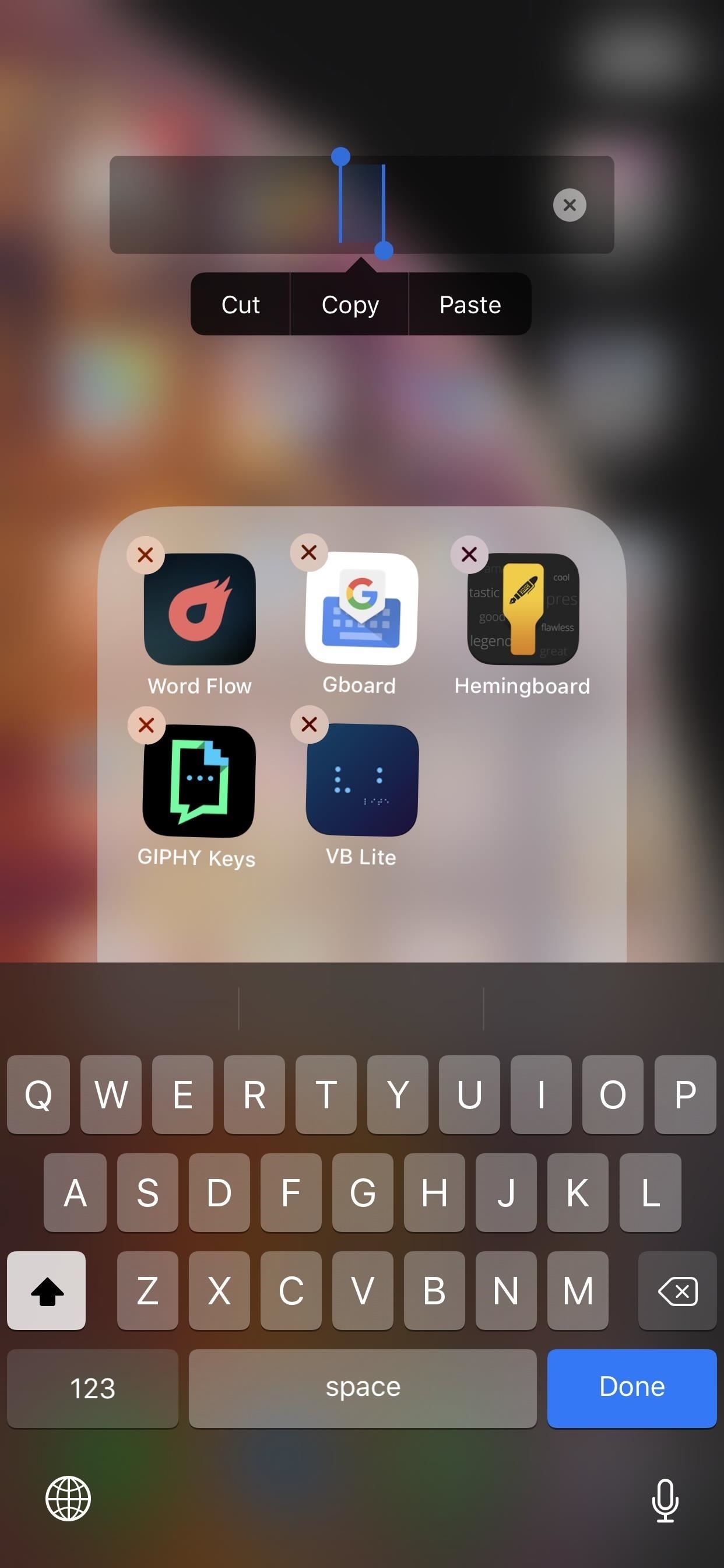Delete the Hemingboard app
This screenshot has height=1568, width=724.
469,554
